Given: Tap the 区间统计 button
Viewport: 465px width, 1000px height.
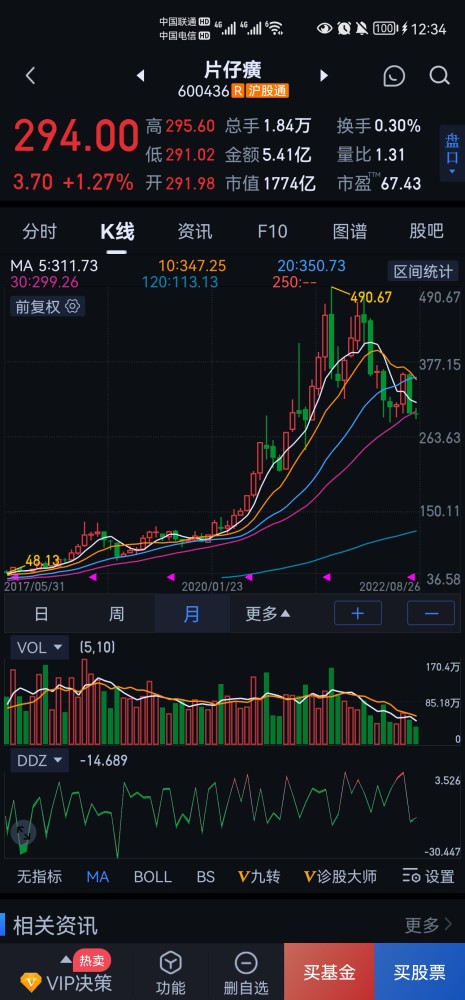Looking at the screenshot, I should tap(424, 272).
